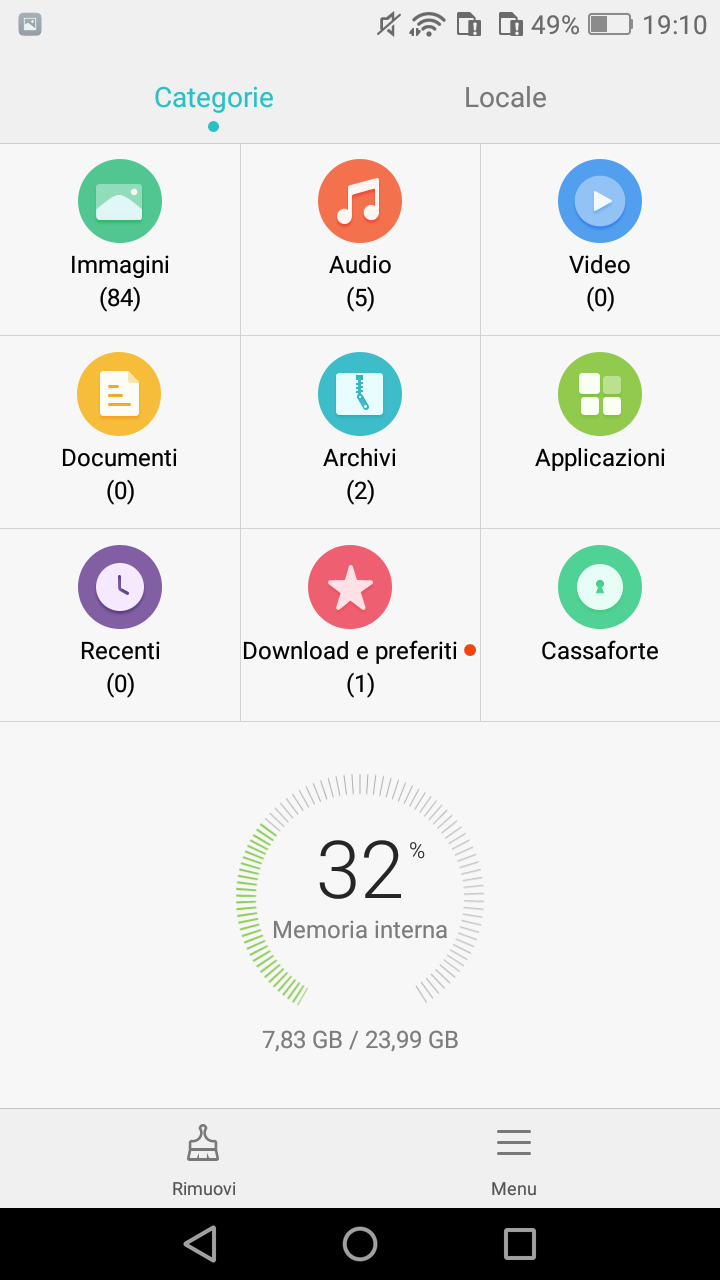The width and height of the screenshot is (720, 1280).
Task: Open Download e preferiti
Action: 360,625
